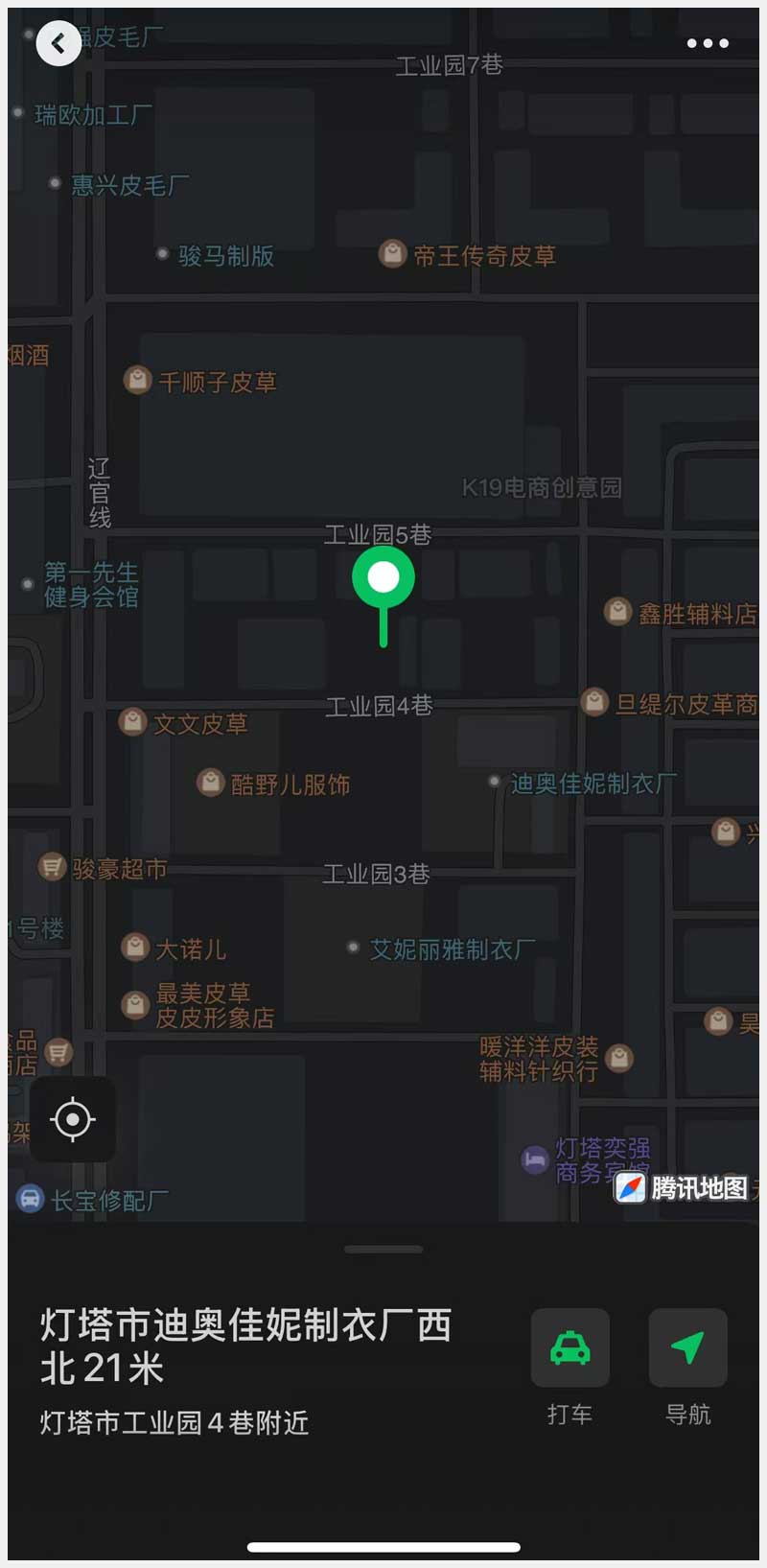Open the three-dot overflow menu
This screenshot has height=1568, width=767.
708,43
